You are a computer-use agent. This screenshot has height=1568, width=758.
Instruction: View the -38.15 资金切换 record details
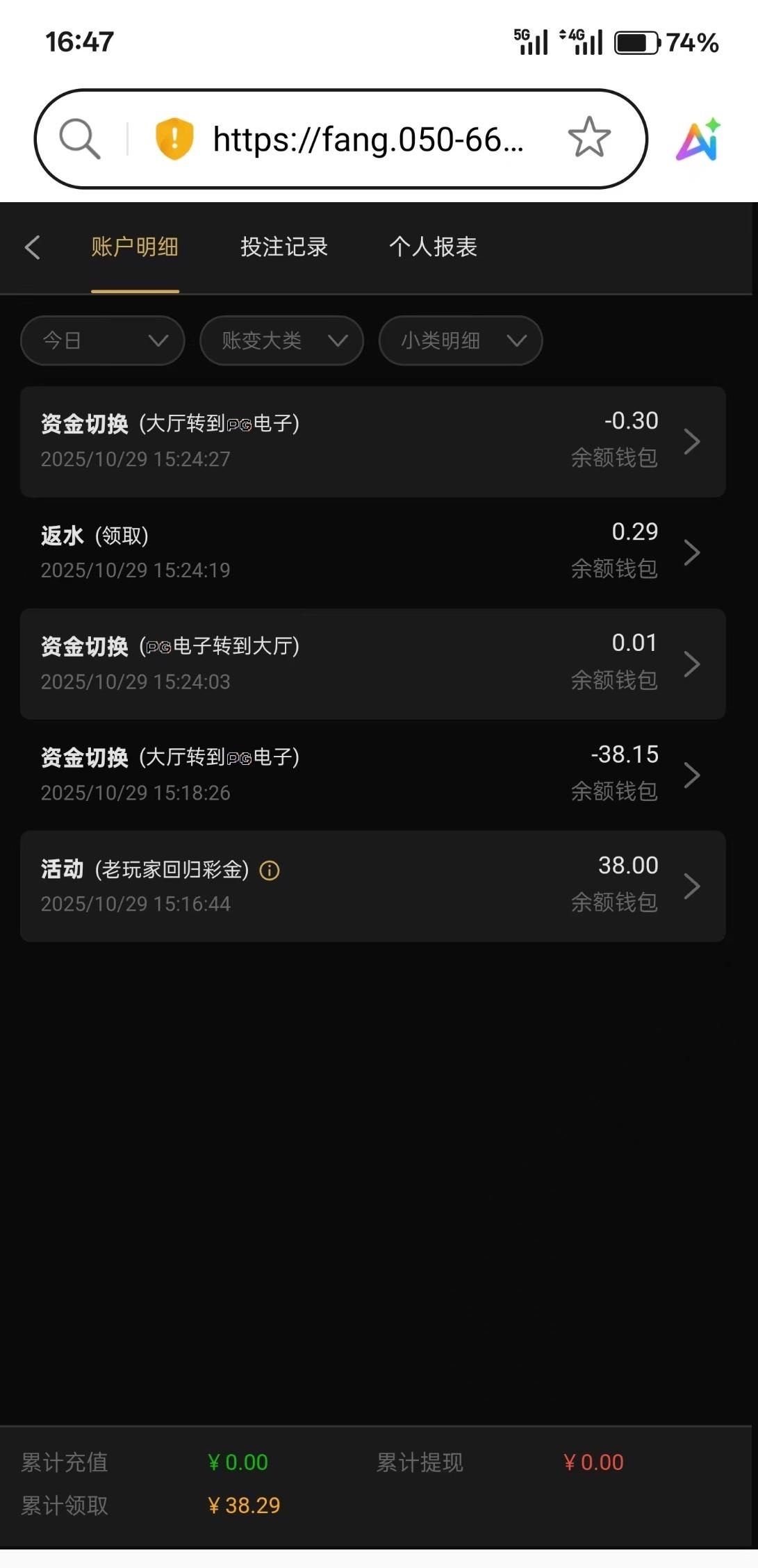coord(372,775)
